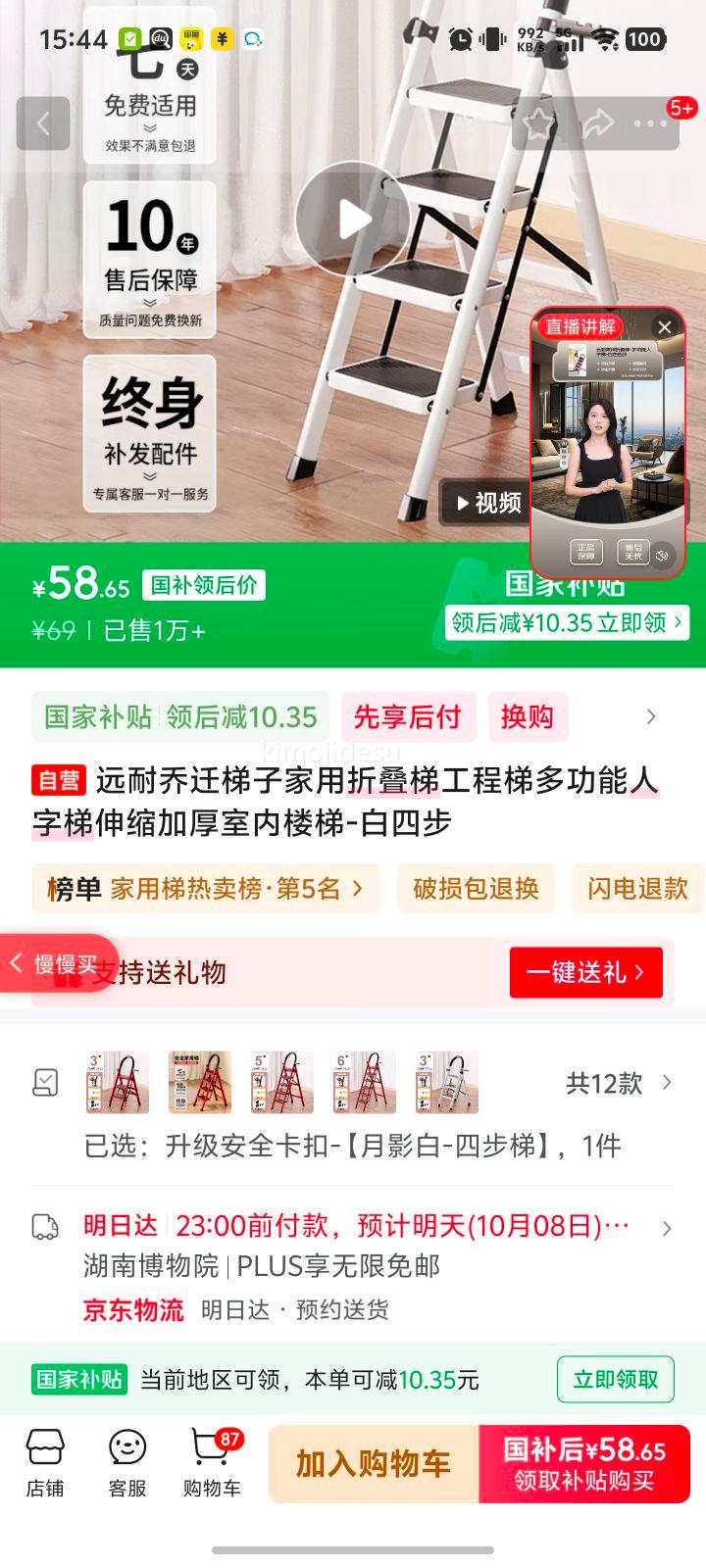Favorite this product with the star icon
Viewport: 706px width, 1568px height.
[x=537, y=123]
